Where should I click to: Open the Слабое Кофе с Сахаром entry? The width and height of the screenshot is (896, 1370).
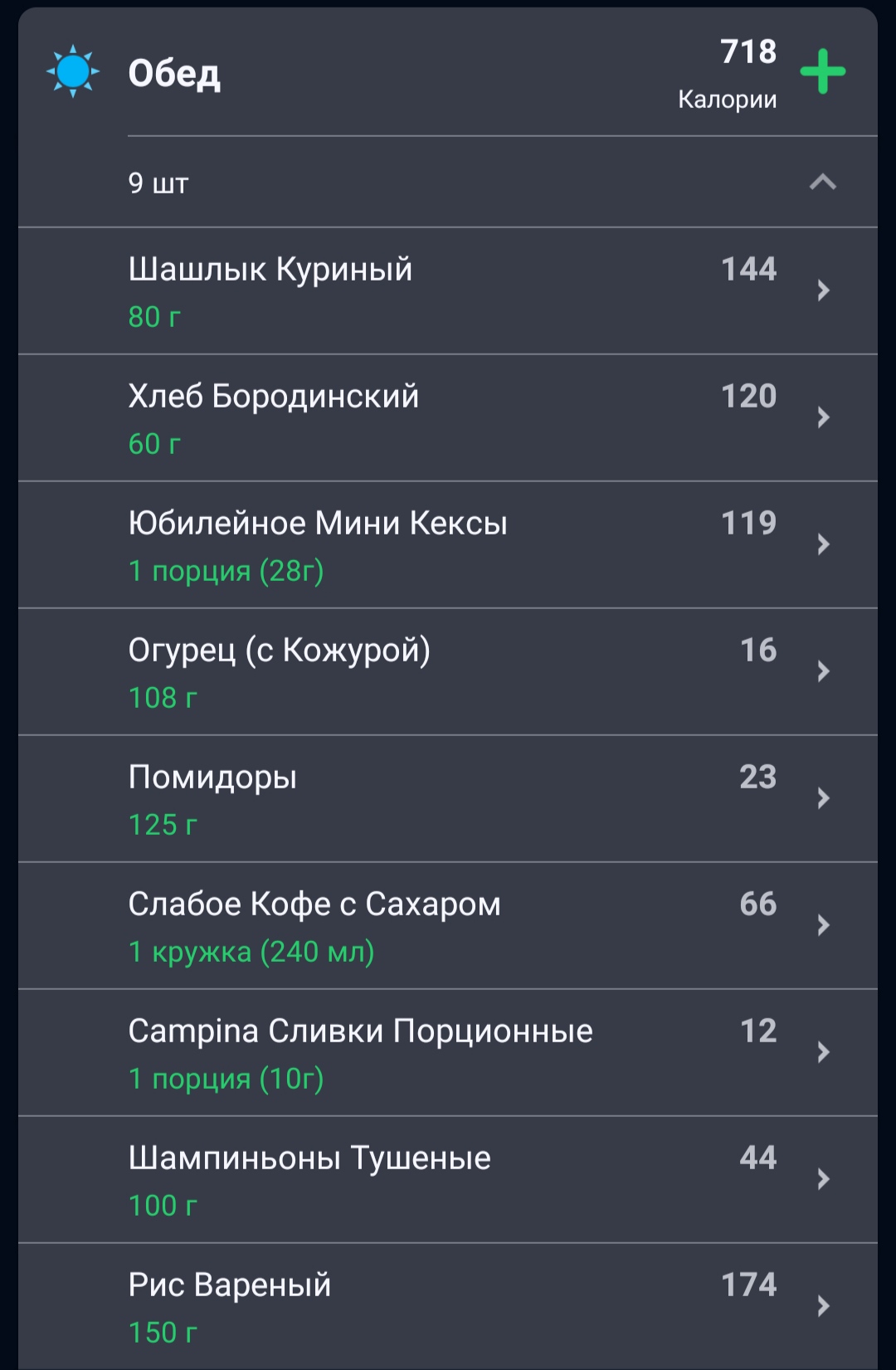pyautogui.click(x=448, y=926)
